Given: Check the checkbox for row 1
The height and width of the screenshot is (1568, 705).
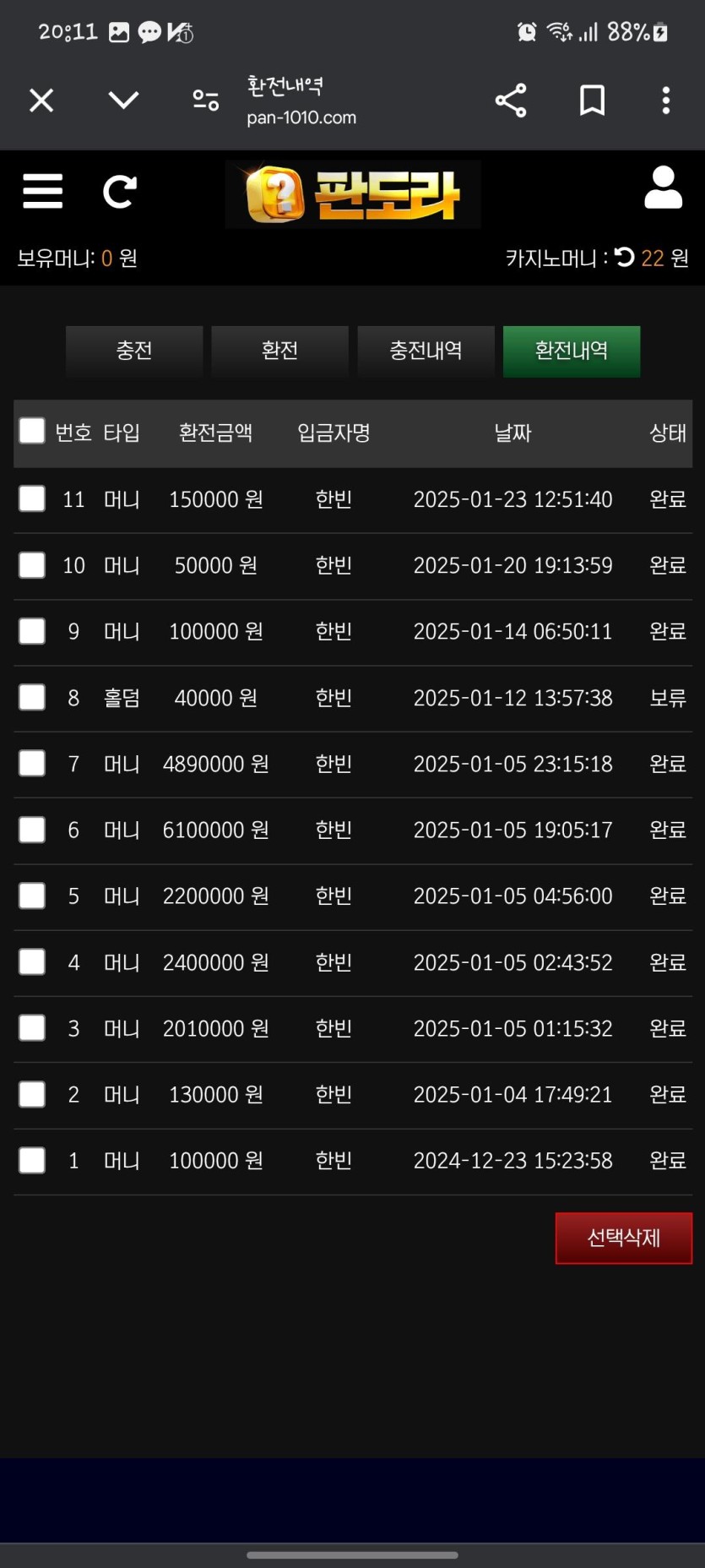Looking at the screenshot, I should (31, 1160).
